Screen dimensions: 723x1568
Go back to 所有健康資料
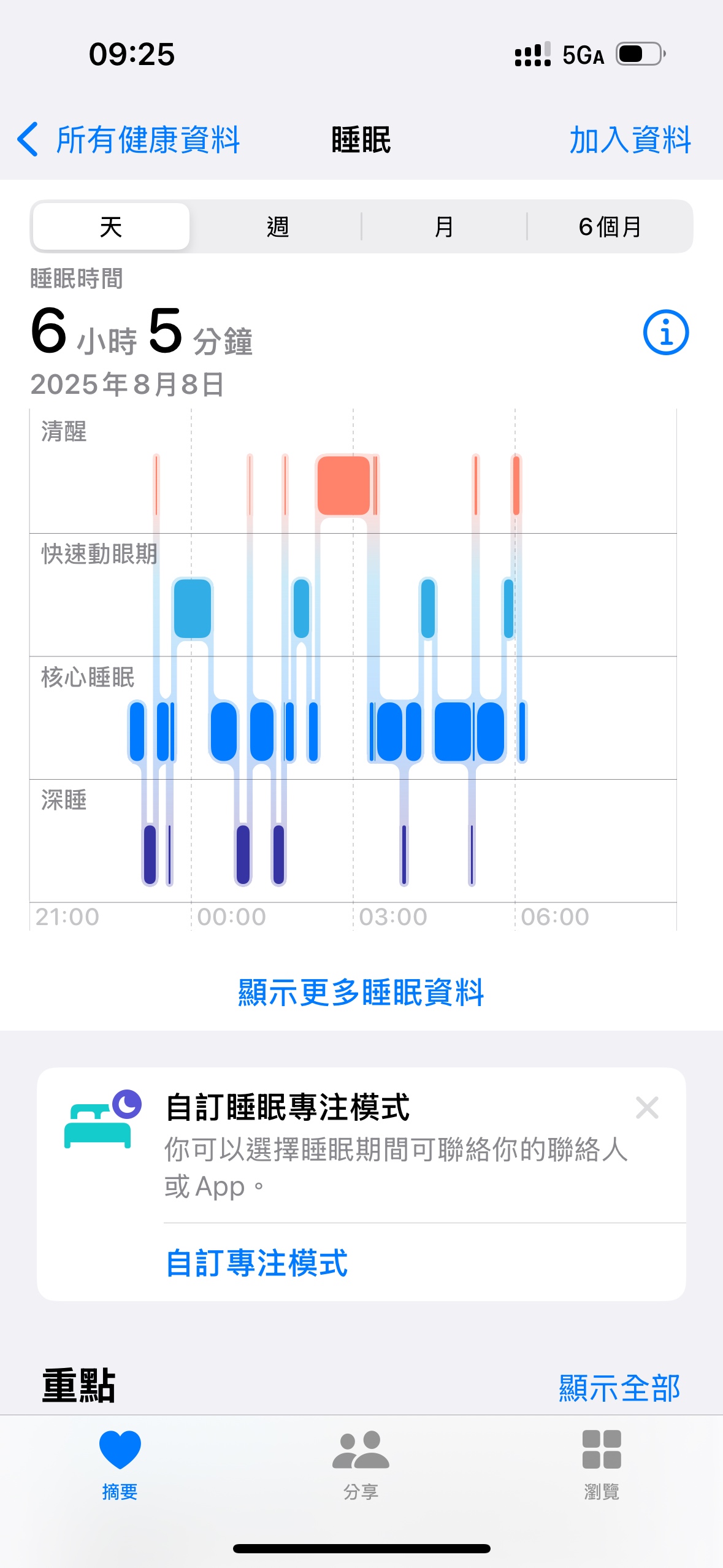point(129,140)
